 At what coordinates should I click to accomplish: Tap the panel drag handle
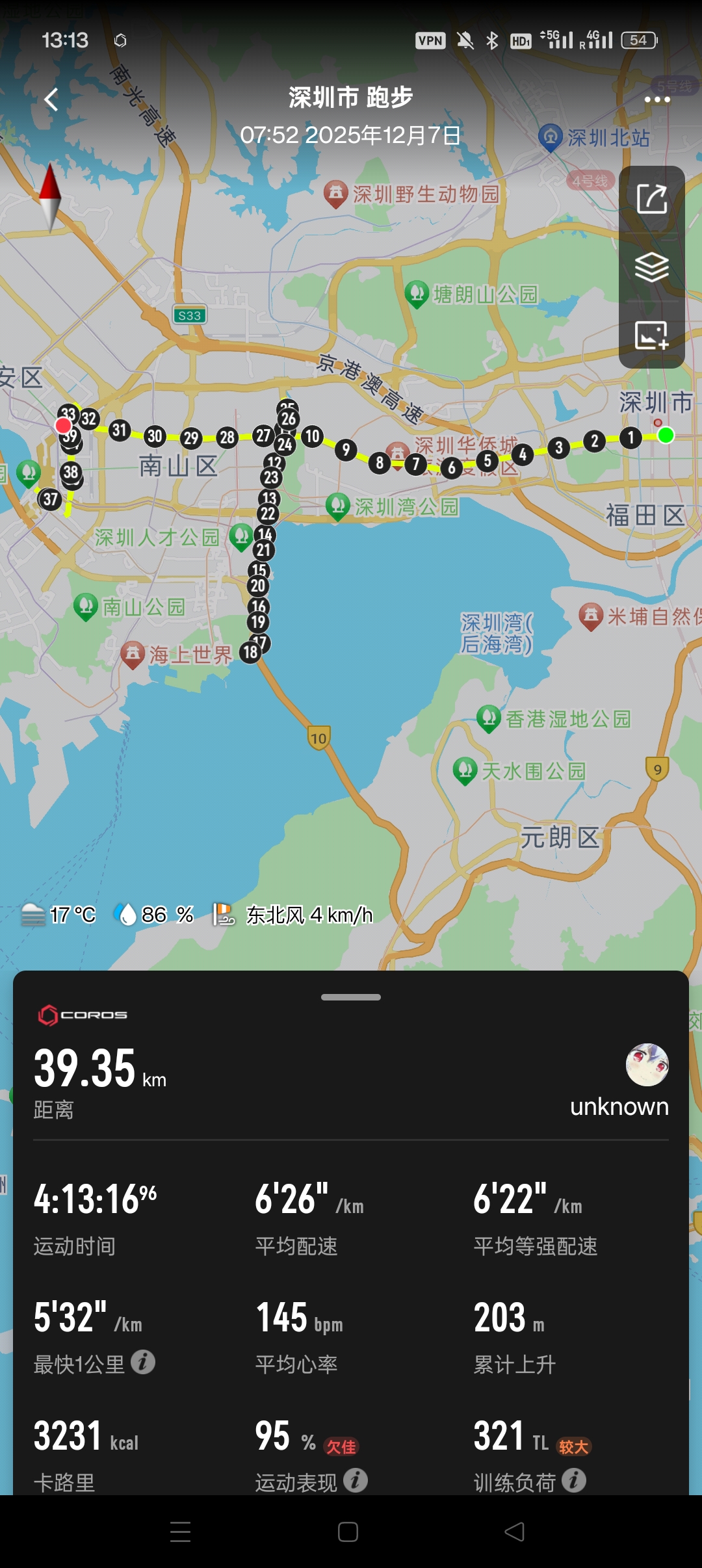coord(351,997)
